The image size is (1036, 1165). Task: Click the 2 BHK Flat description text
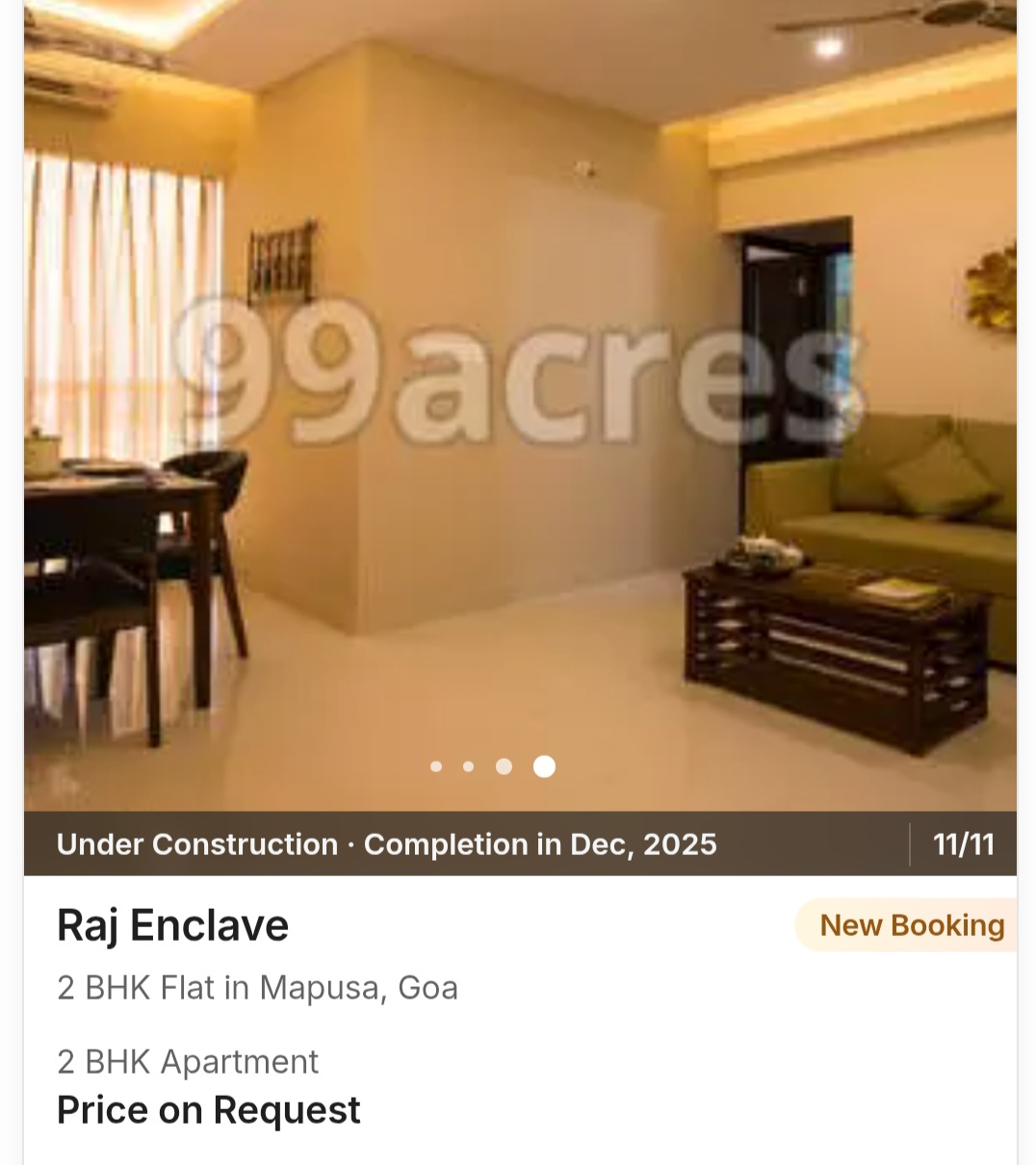258,988
